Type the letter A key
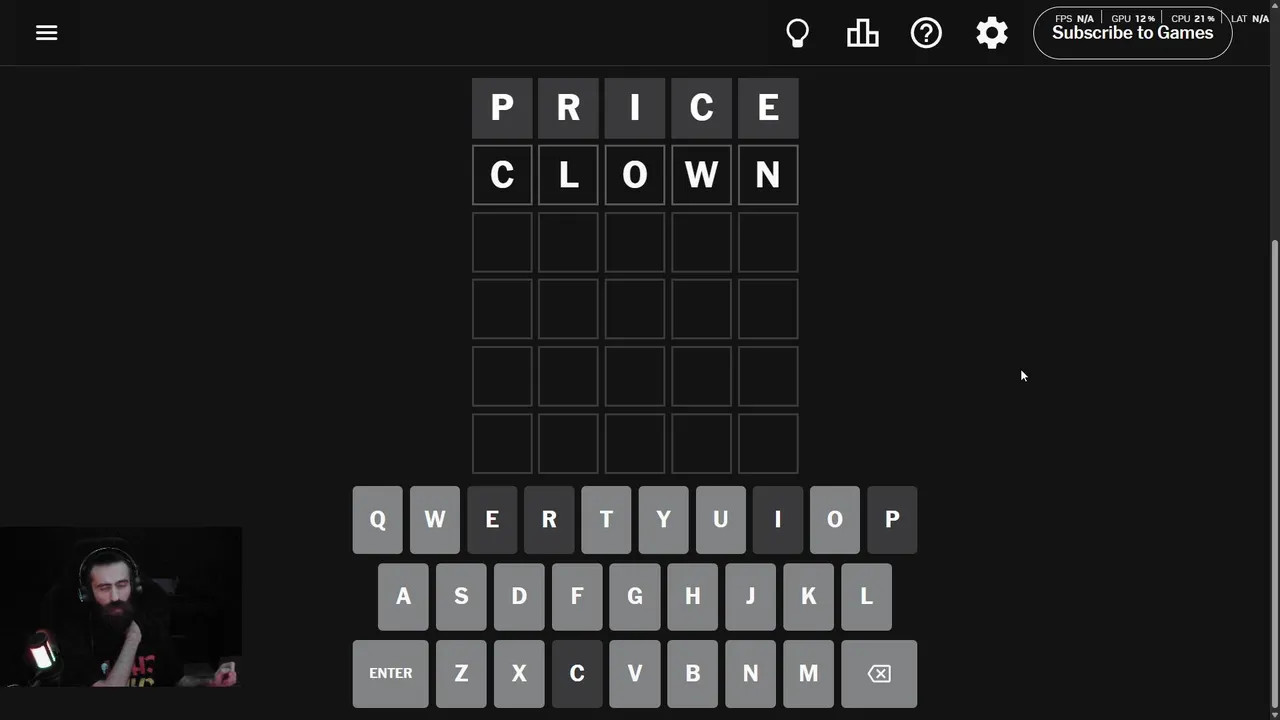The height and width of the screenshot is (720, 1280). 403,596
